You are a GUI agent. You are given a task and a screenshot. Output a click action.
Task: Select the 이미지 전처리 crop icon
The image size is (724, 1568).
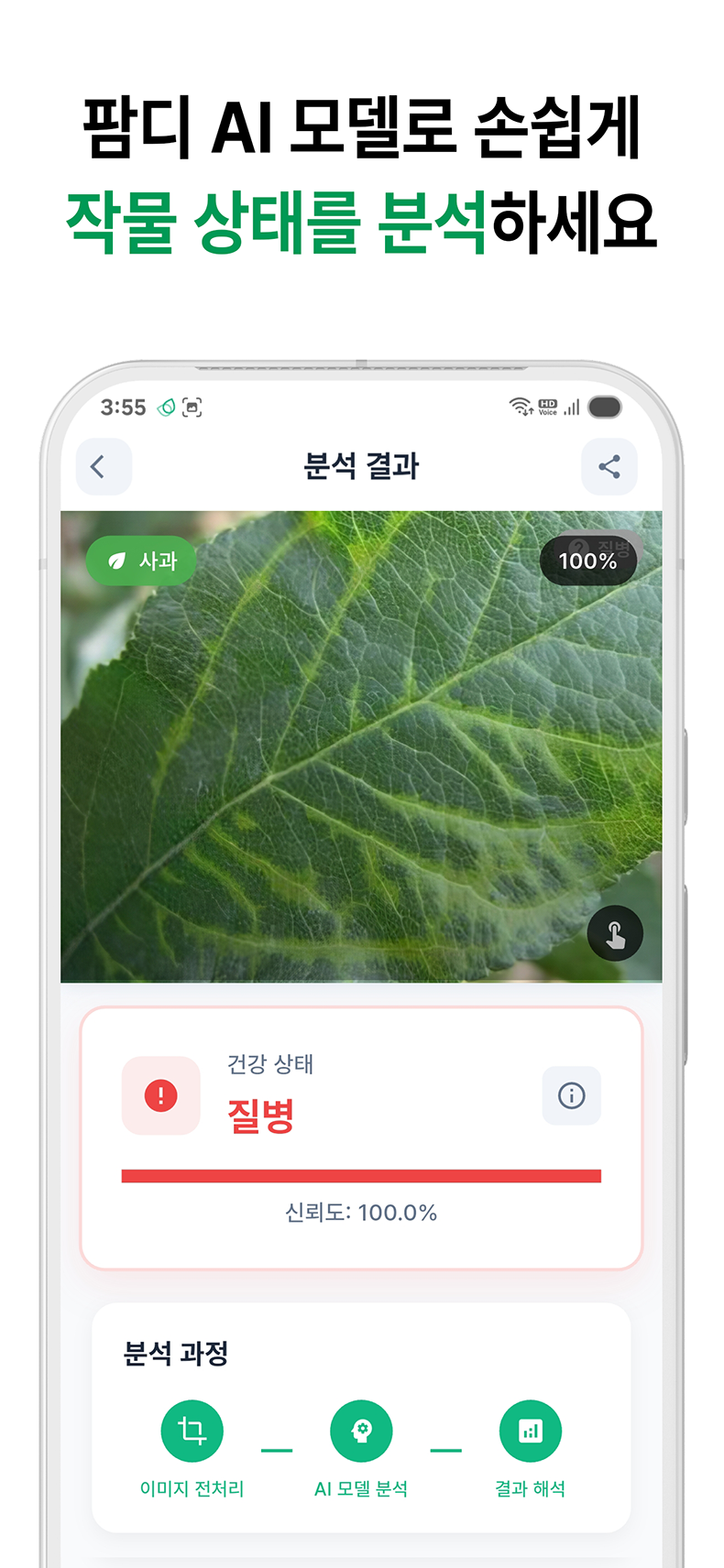192,1430
